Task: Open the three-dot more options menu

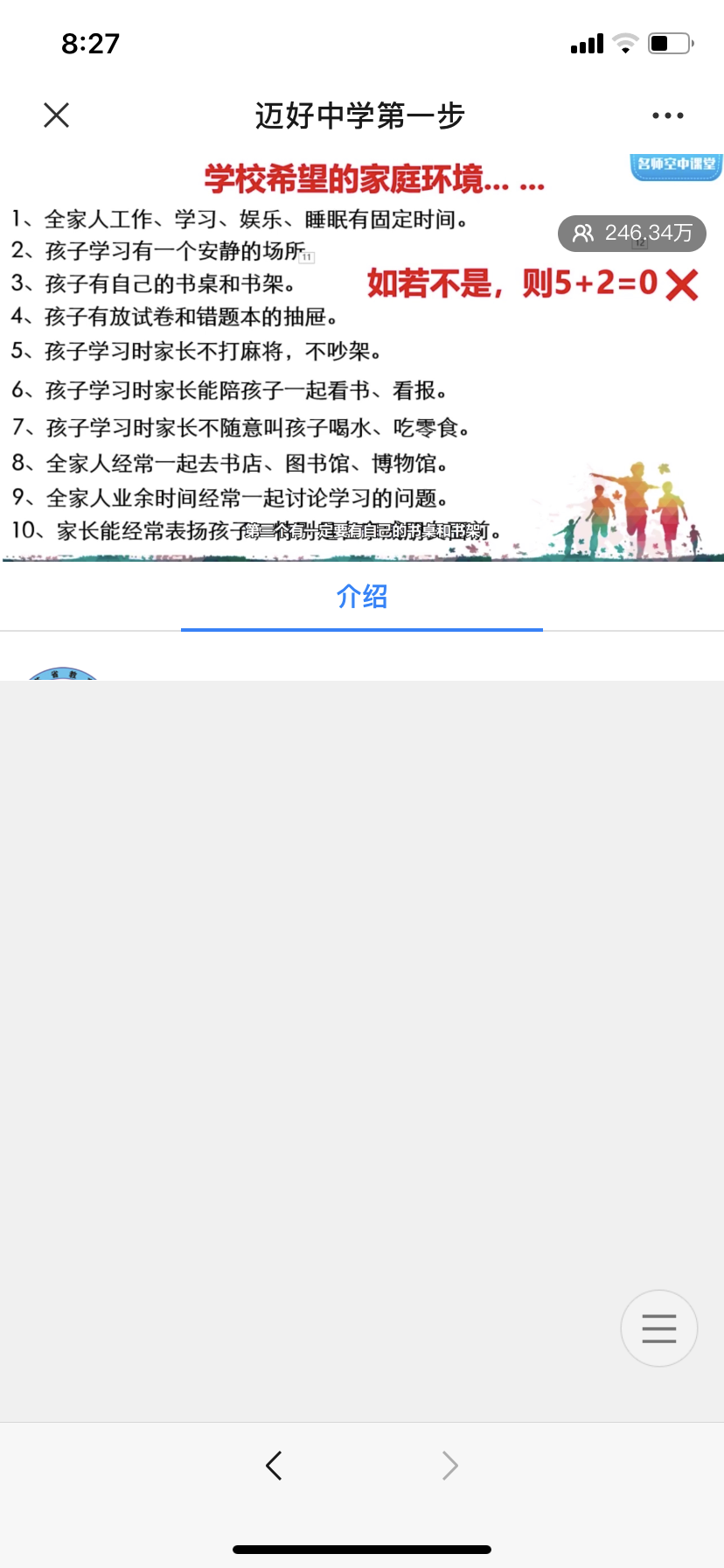Action: coord(667,115)
